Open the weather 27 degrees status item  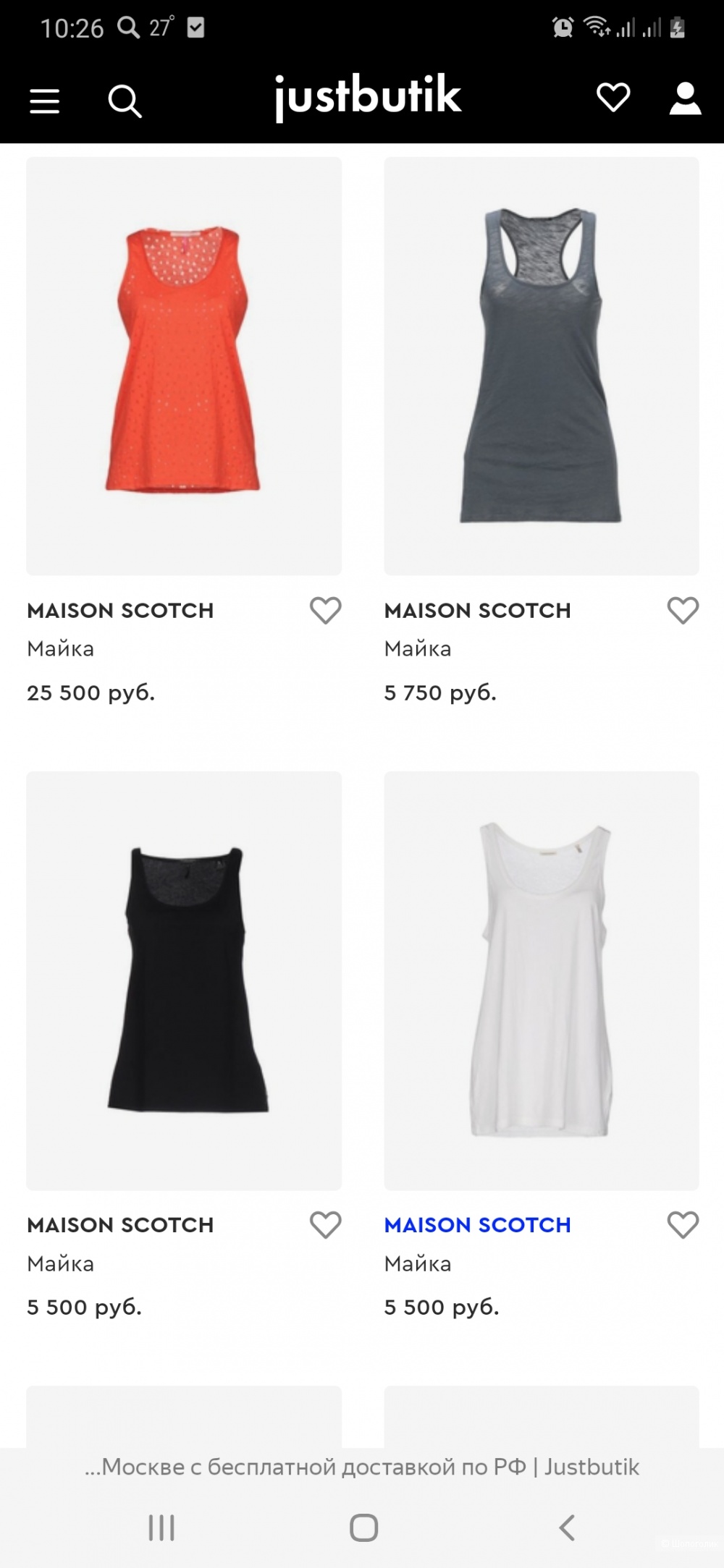(x=161, y=27)
